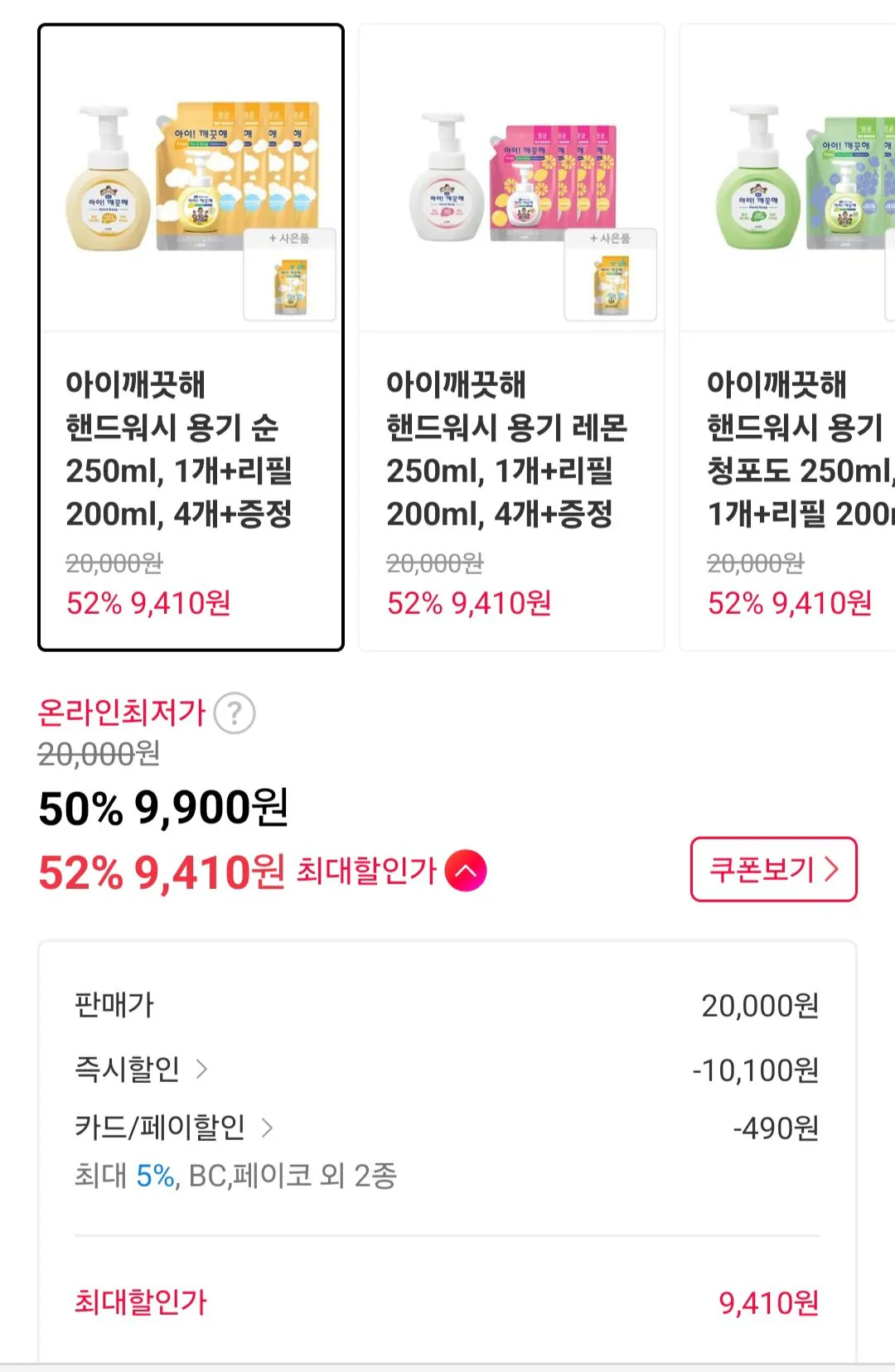The width and height of the screenshot is (895, 1372).
Task: Click the +사은품 badge on the lemon option
Action: 611,240
